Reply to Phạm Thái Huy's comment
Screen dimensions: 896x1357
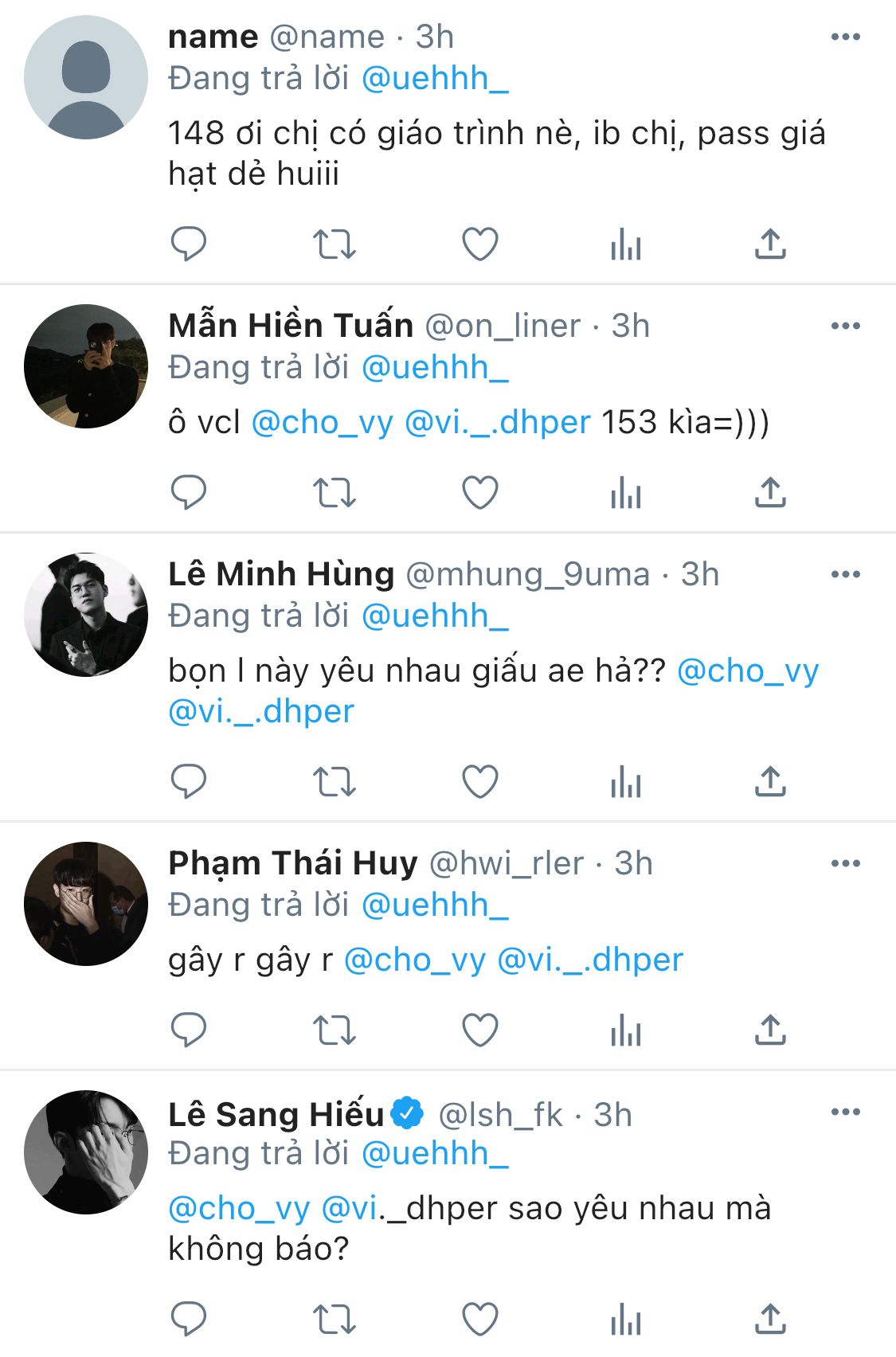pos(189,1030)
